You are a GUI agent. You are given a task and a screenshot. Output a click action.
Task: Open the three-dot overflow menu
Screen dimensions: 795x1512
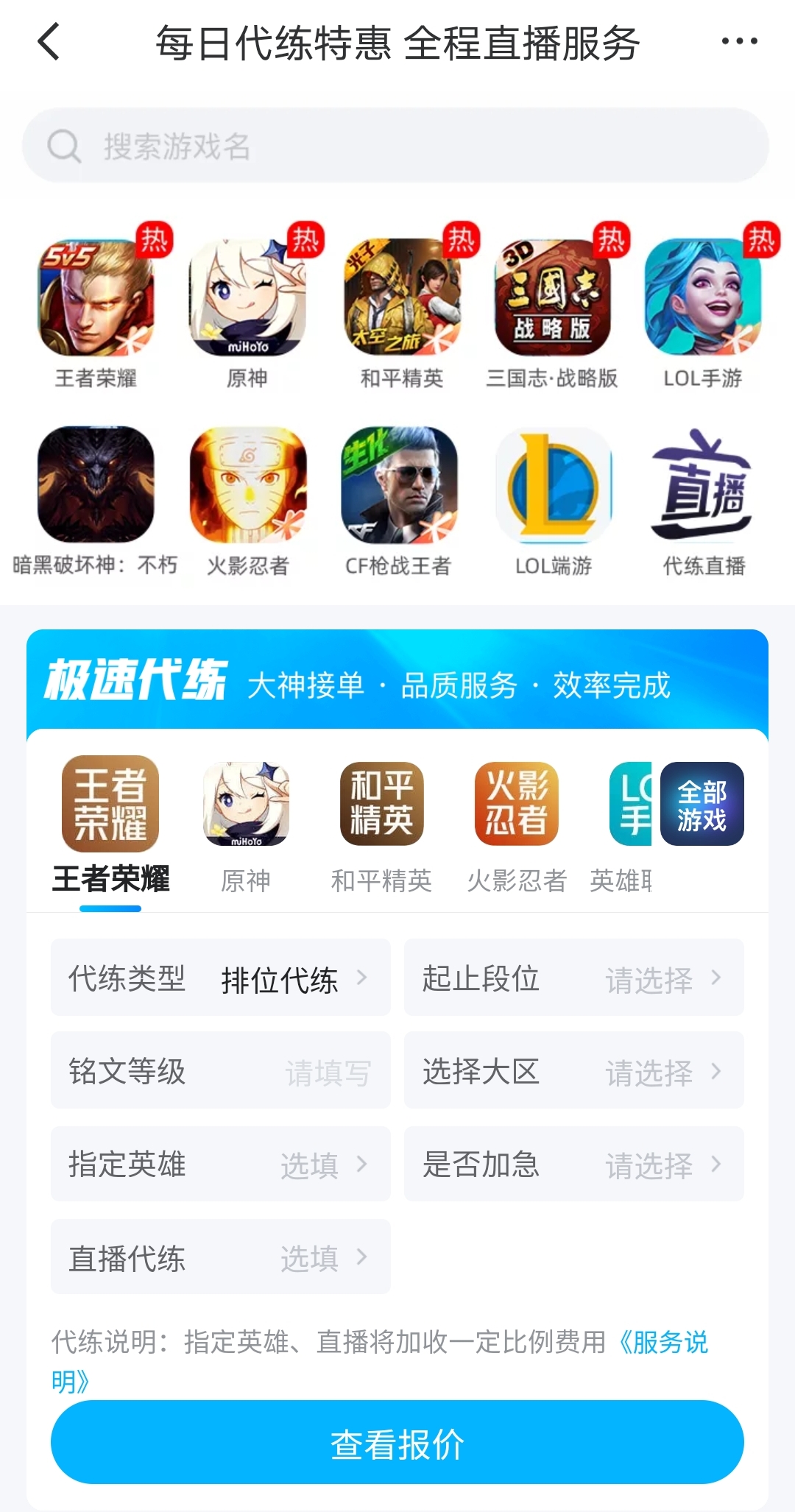click(739, 42)
